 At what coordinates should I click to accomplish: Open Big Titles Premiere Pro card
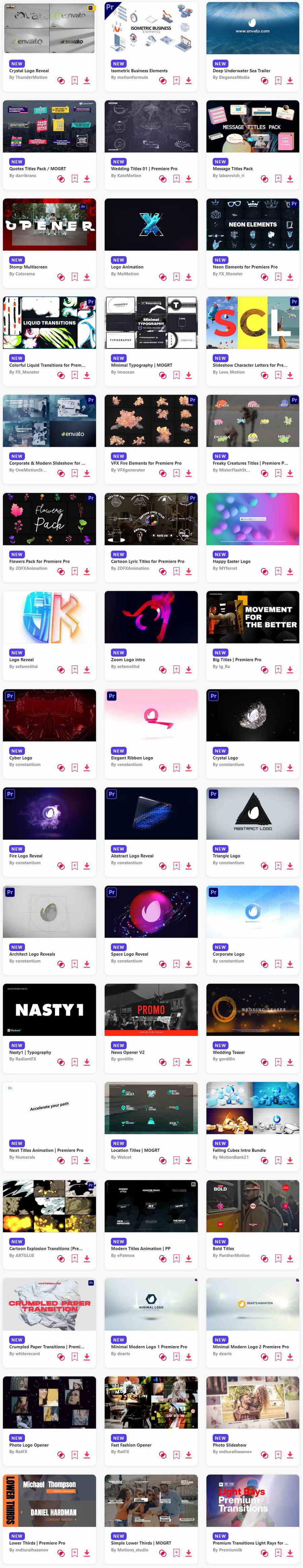(252, 617)
